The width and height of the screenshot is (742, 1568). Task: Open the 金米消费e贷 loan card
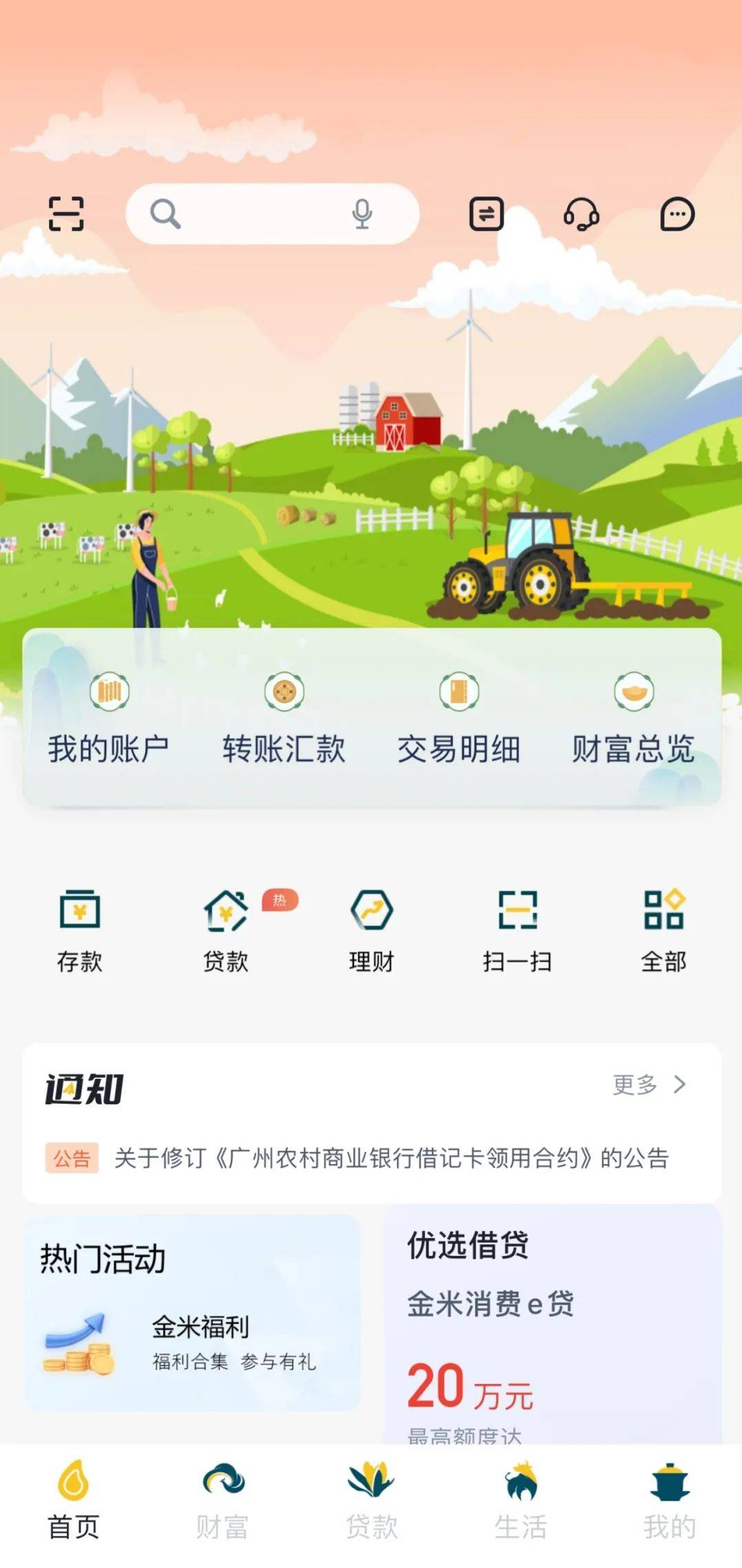coord(551,1330)
